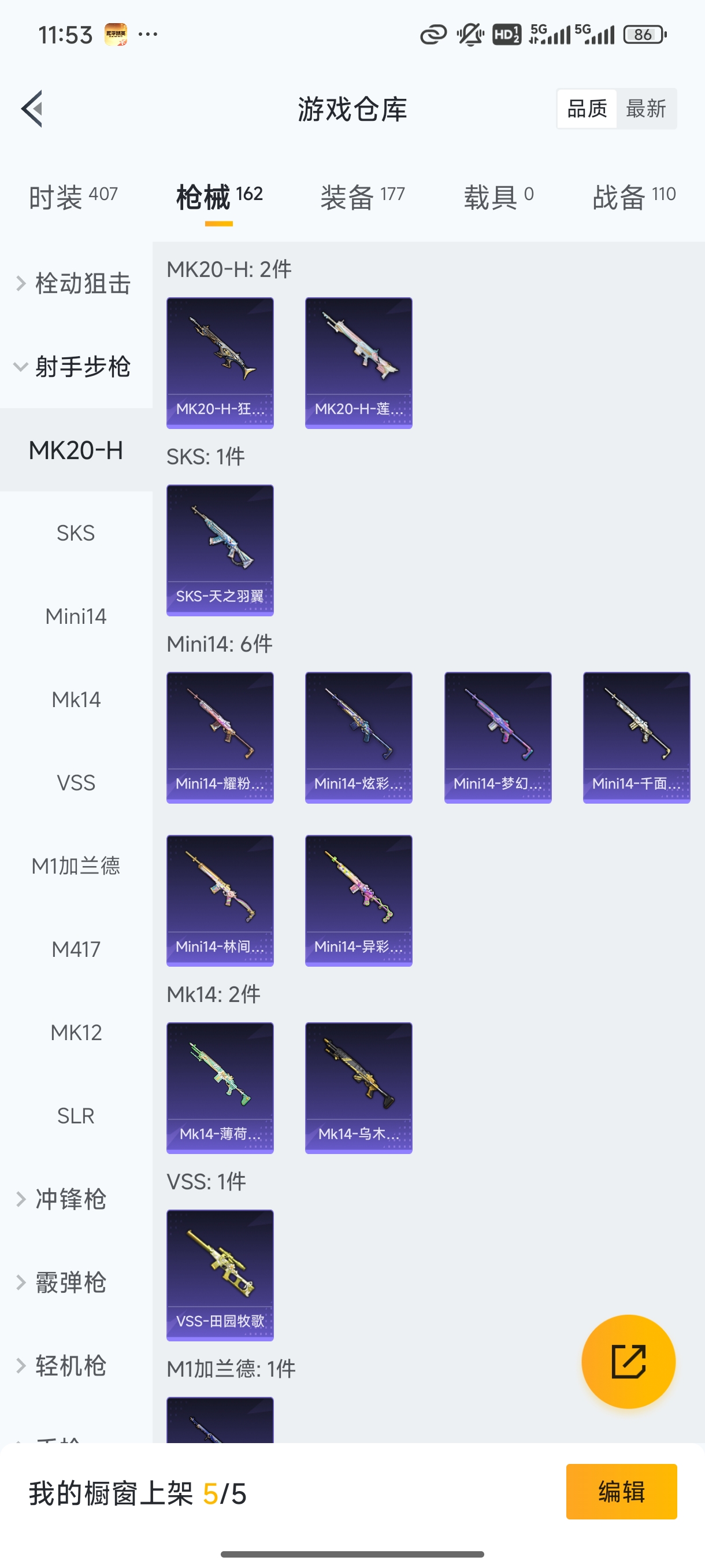Image resolution: width=705 pixels, height=1568 pixels.
Task: View the Mini14-千面 skin tile
Action: point(636,737)
